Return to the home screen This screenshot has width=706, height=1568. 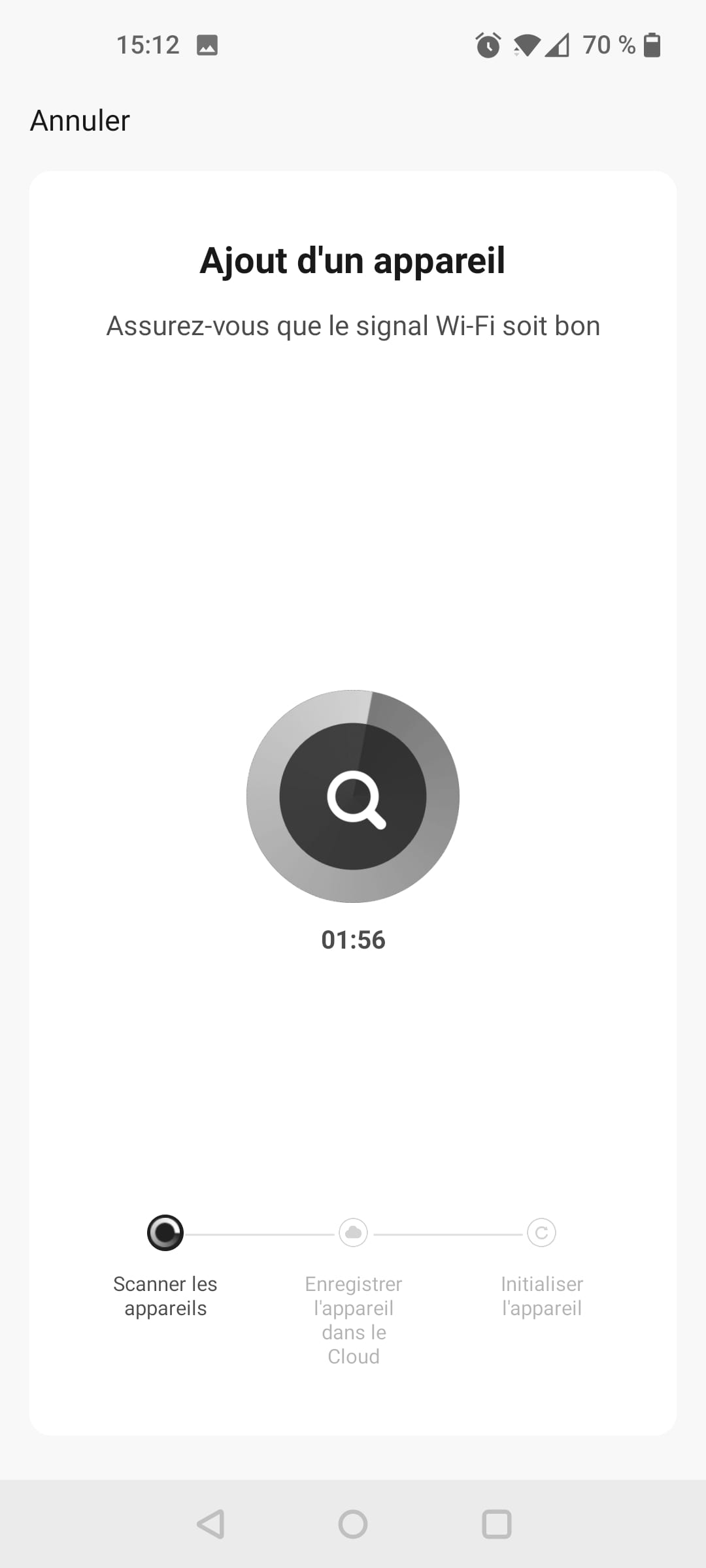[x=353, y=1524]
